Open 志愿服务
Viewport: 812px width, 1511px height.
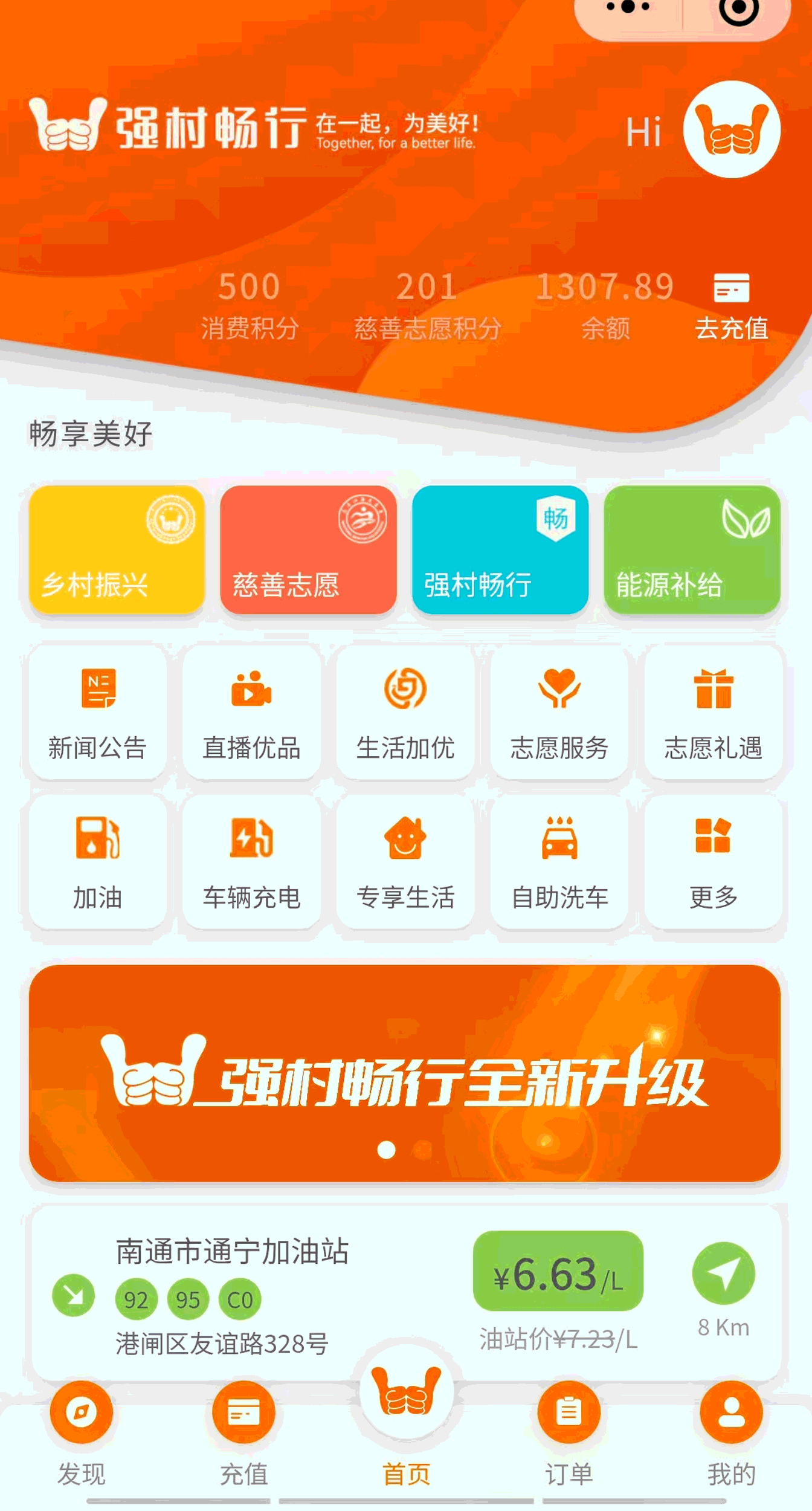[x=559, y=712]
